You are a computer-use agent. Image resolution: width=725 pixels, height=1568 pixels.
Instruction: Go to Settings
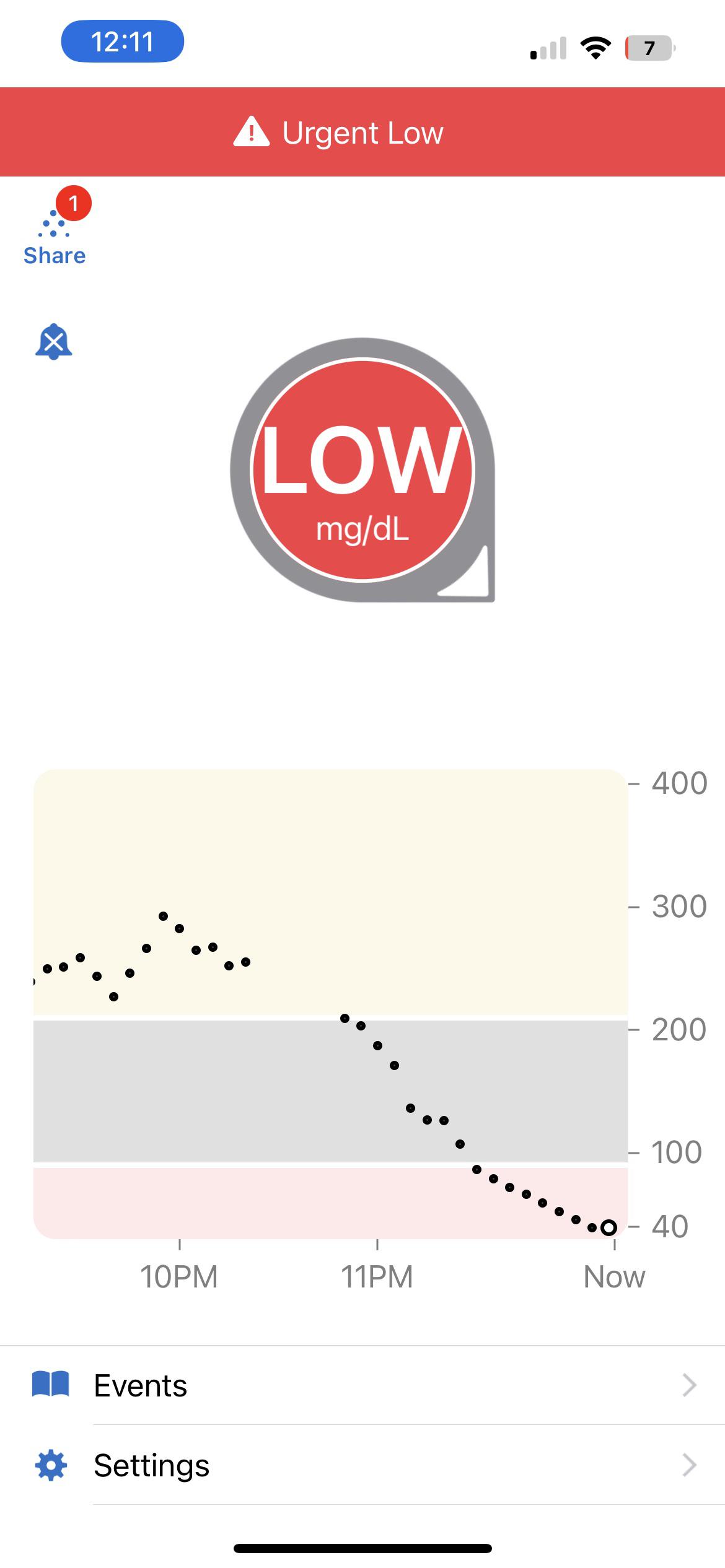[x=362, y=1466]
